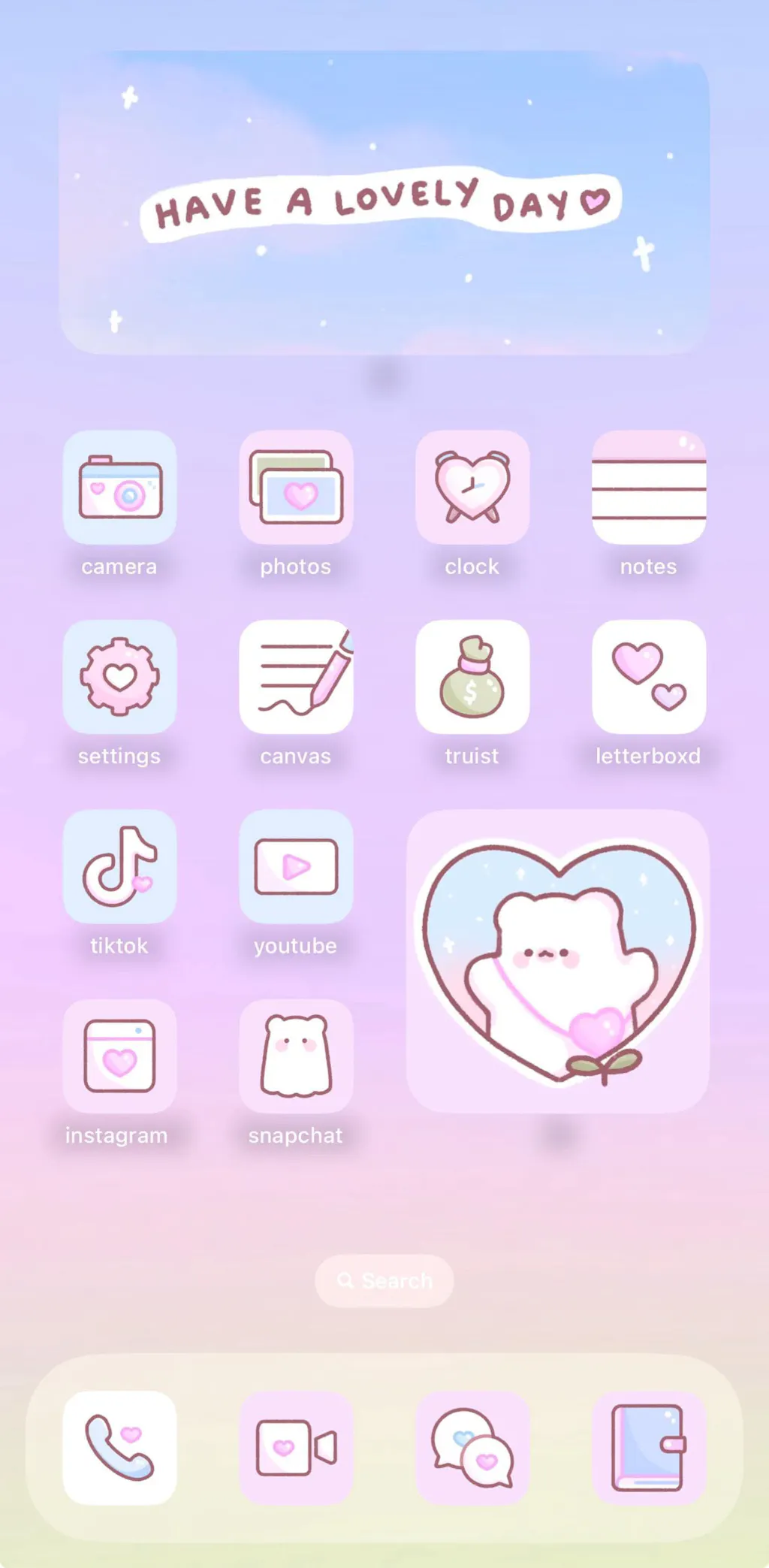Viewport: 769px width, 1568px height.
Task: Open the canvas app
Action: 296,677
